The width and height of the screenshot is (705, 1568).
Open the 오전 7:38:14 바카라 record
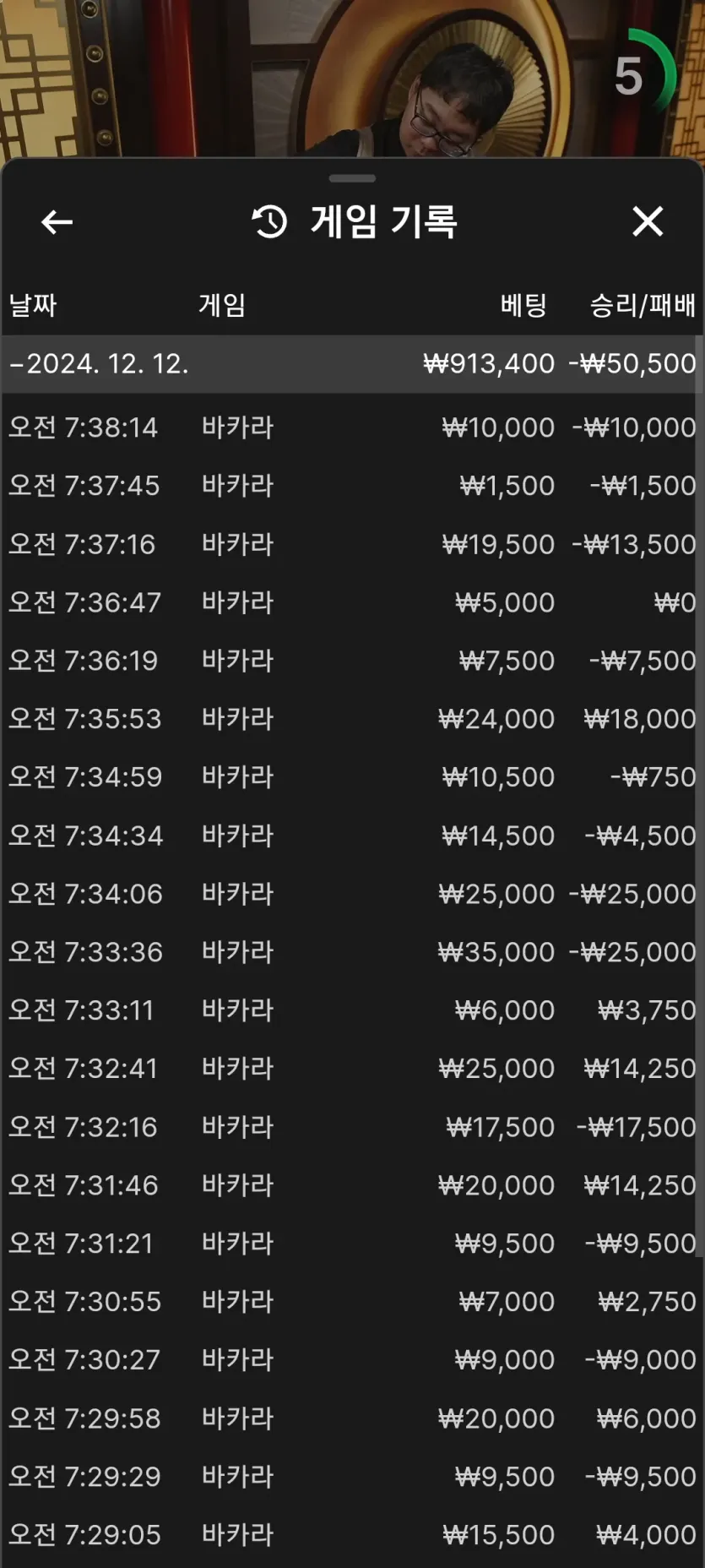[x=352, y=427]
